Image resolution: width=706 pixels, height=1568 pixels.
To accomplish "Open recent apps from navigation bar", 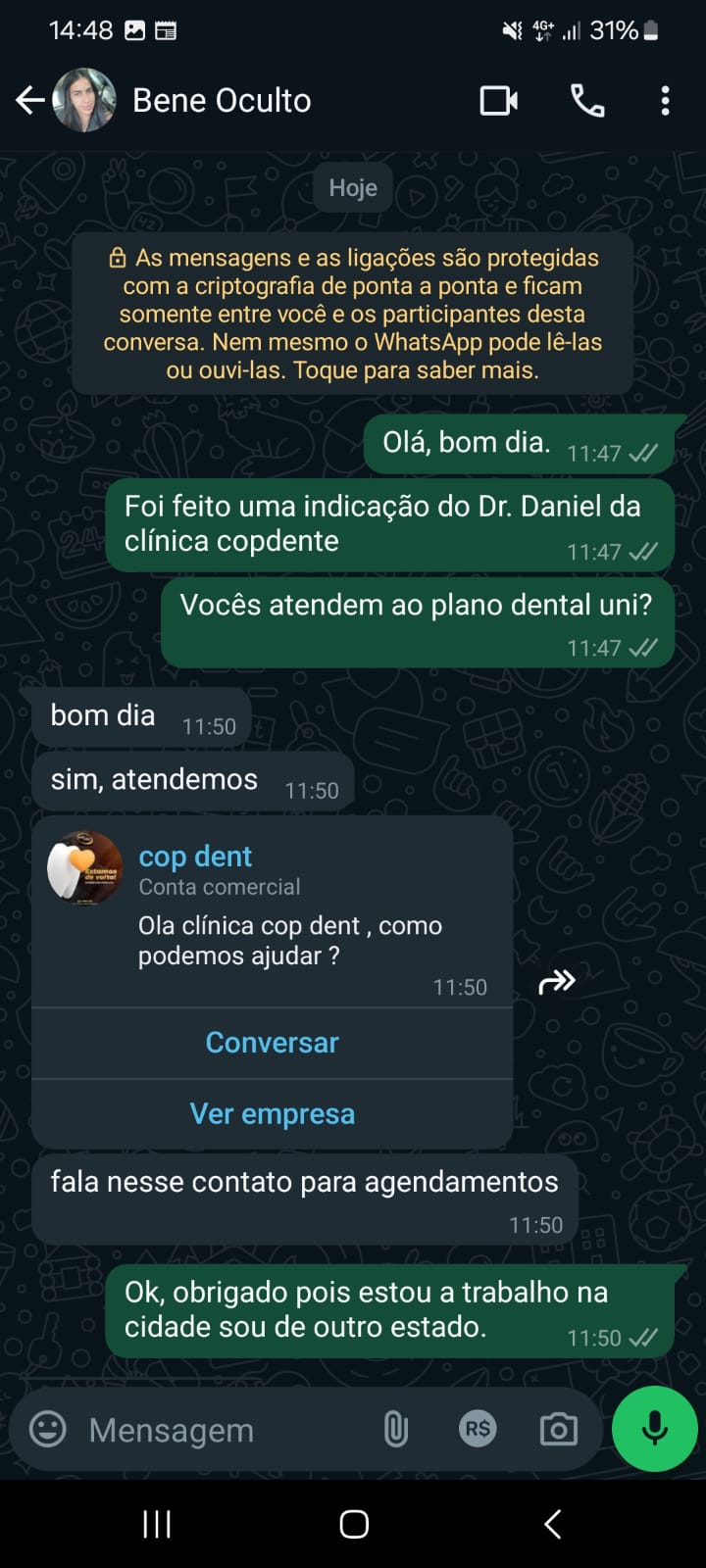I will tap(157, 1524).
